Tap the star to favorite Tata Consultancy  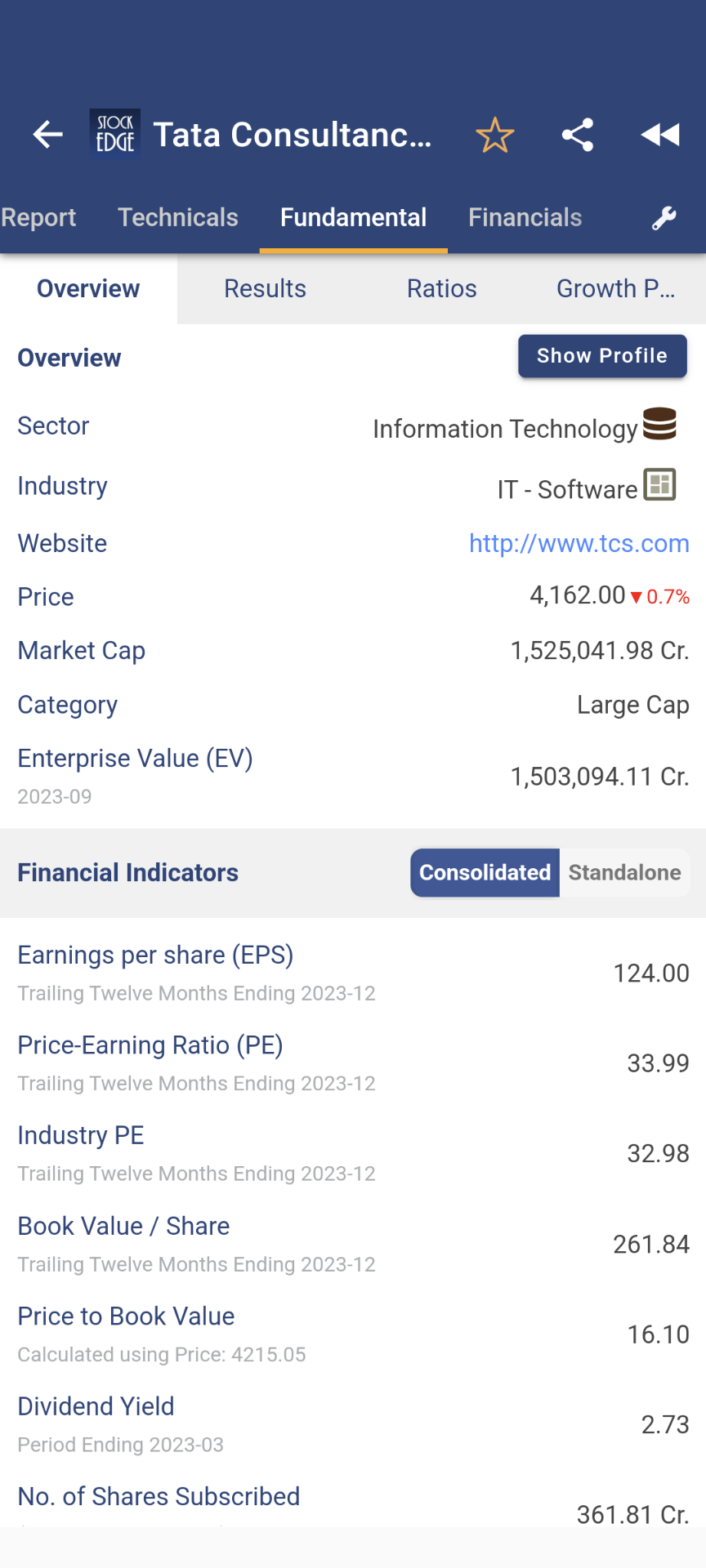click(495, 135)
